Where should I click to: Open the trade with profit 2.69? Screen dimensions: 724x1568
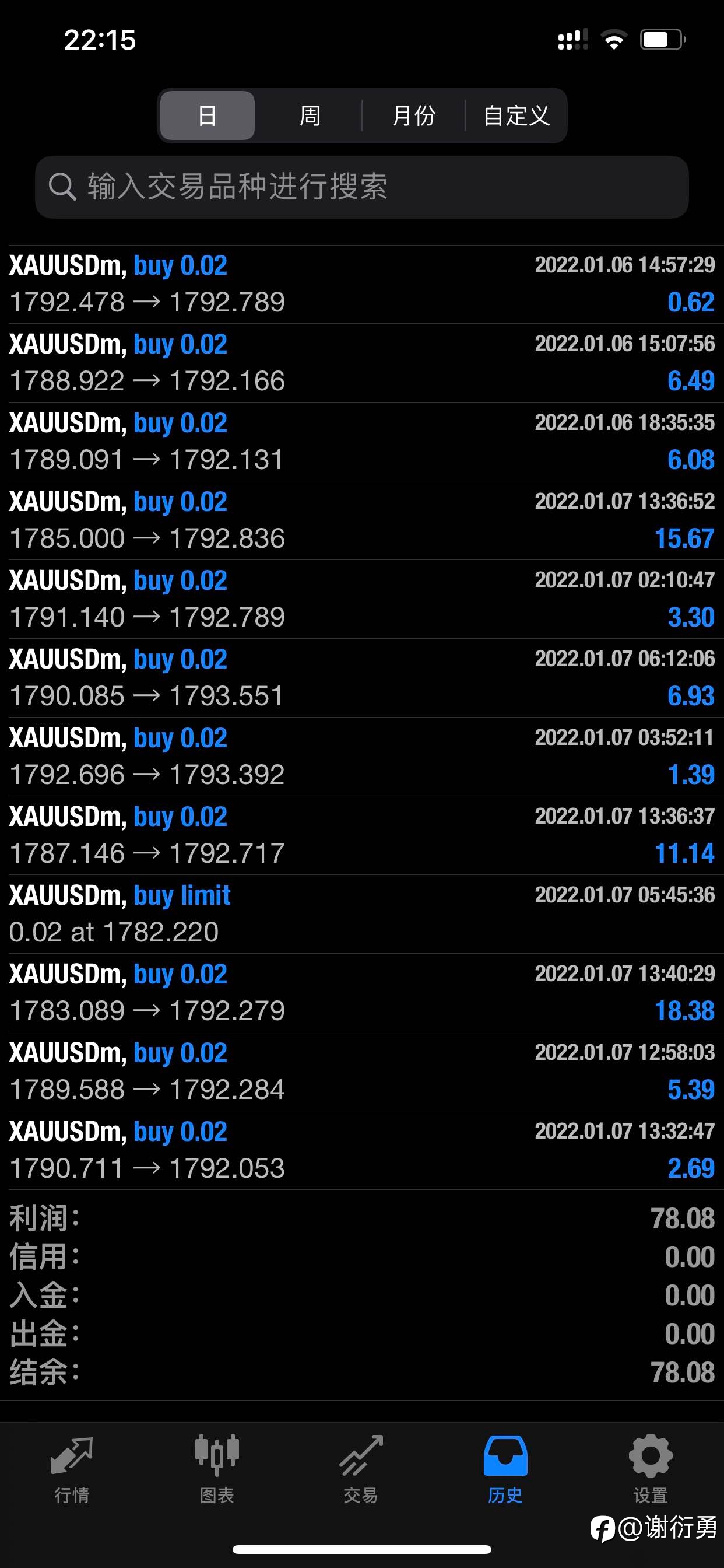[362, 1150]
